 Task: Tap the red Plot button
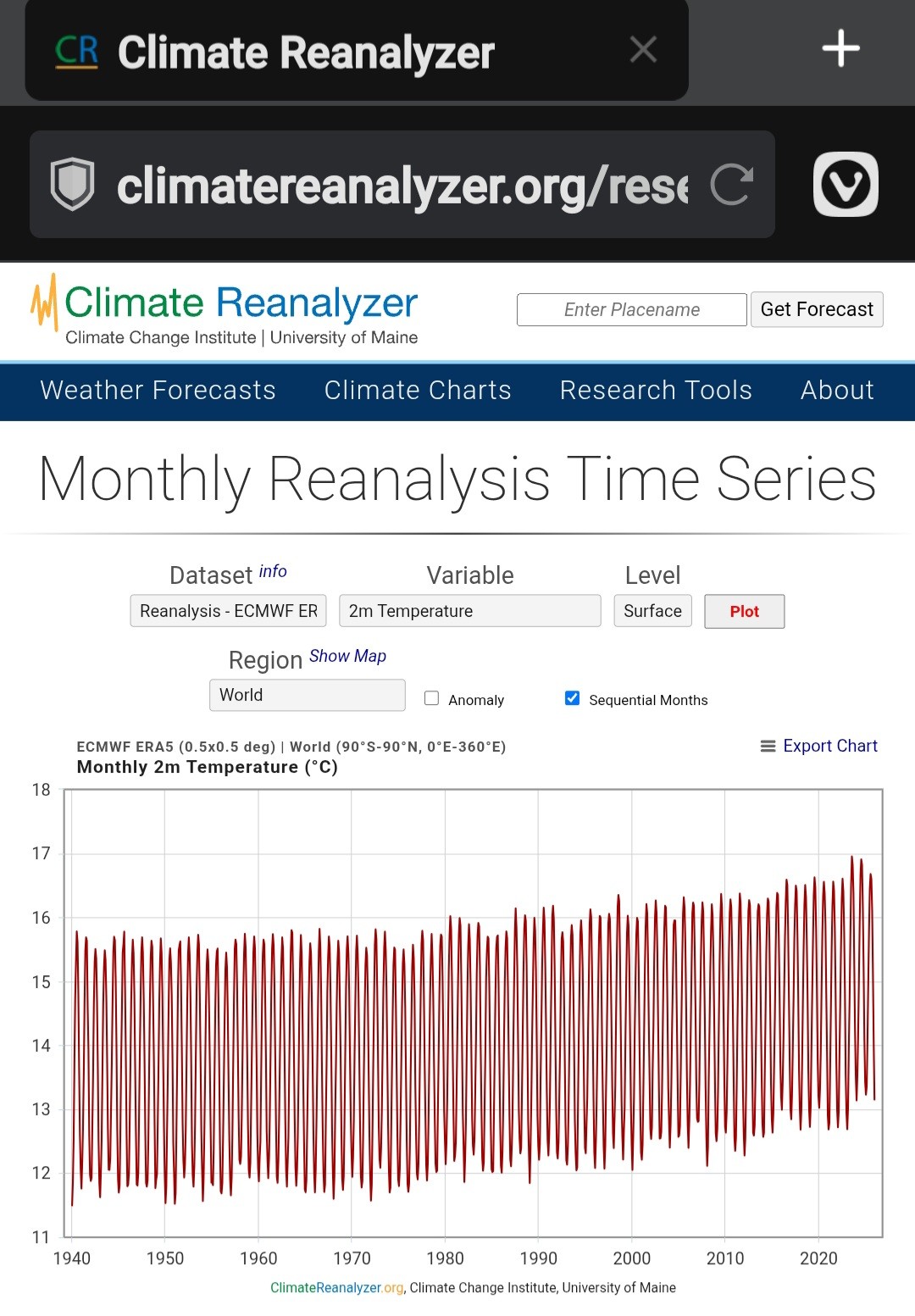pyautogui.click(x=744, y=611)
